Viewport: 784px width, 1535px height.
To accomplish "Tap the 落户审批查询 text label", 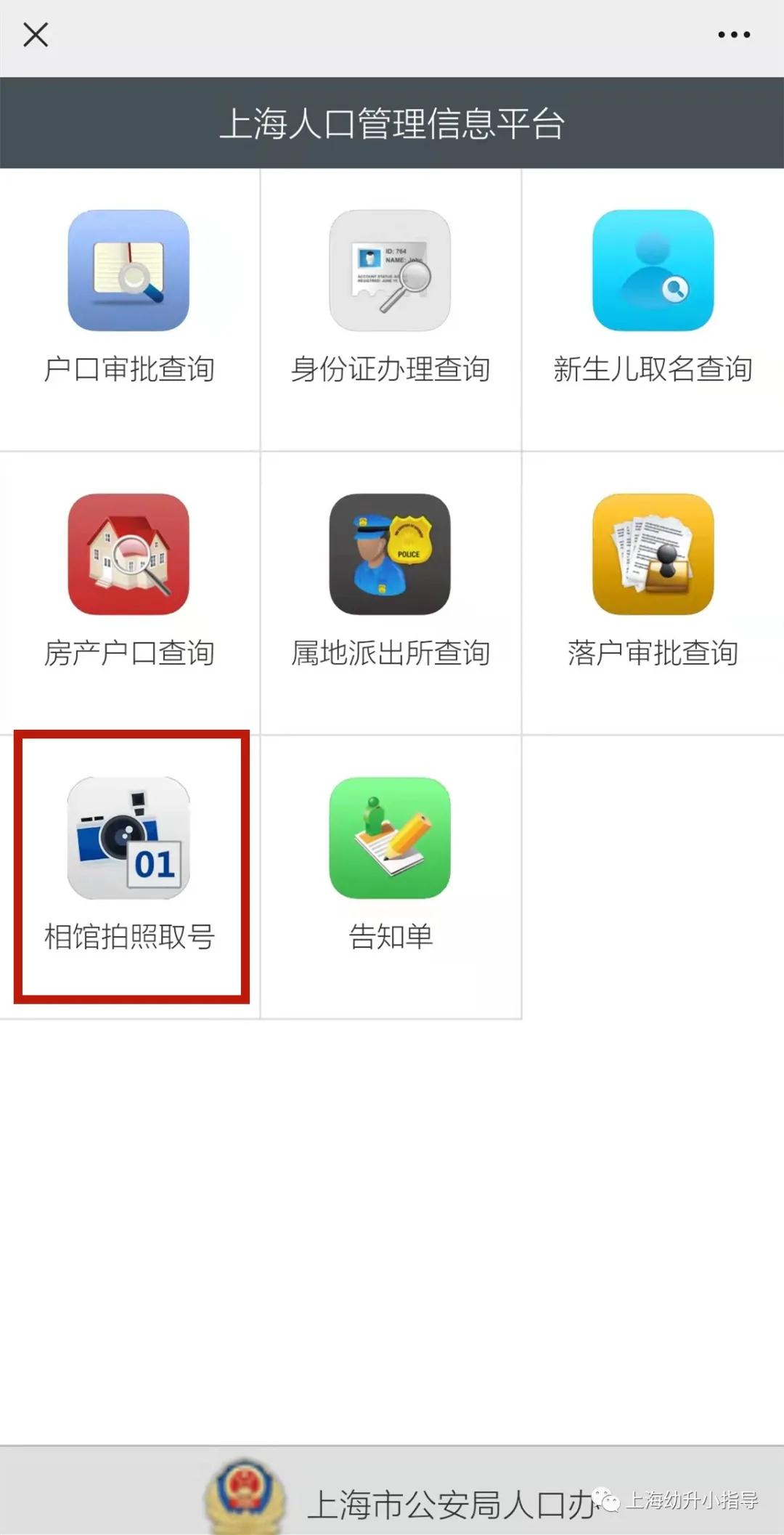I will (651, 653).
